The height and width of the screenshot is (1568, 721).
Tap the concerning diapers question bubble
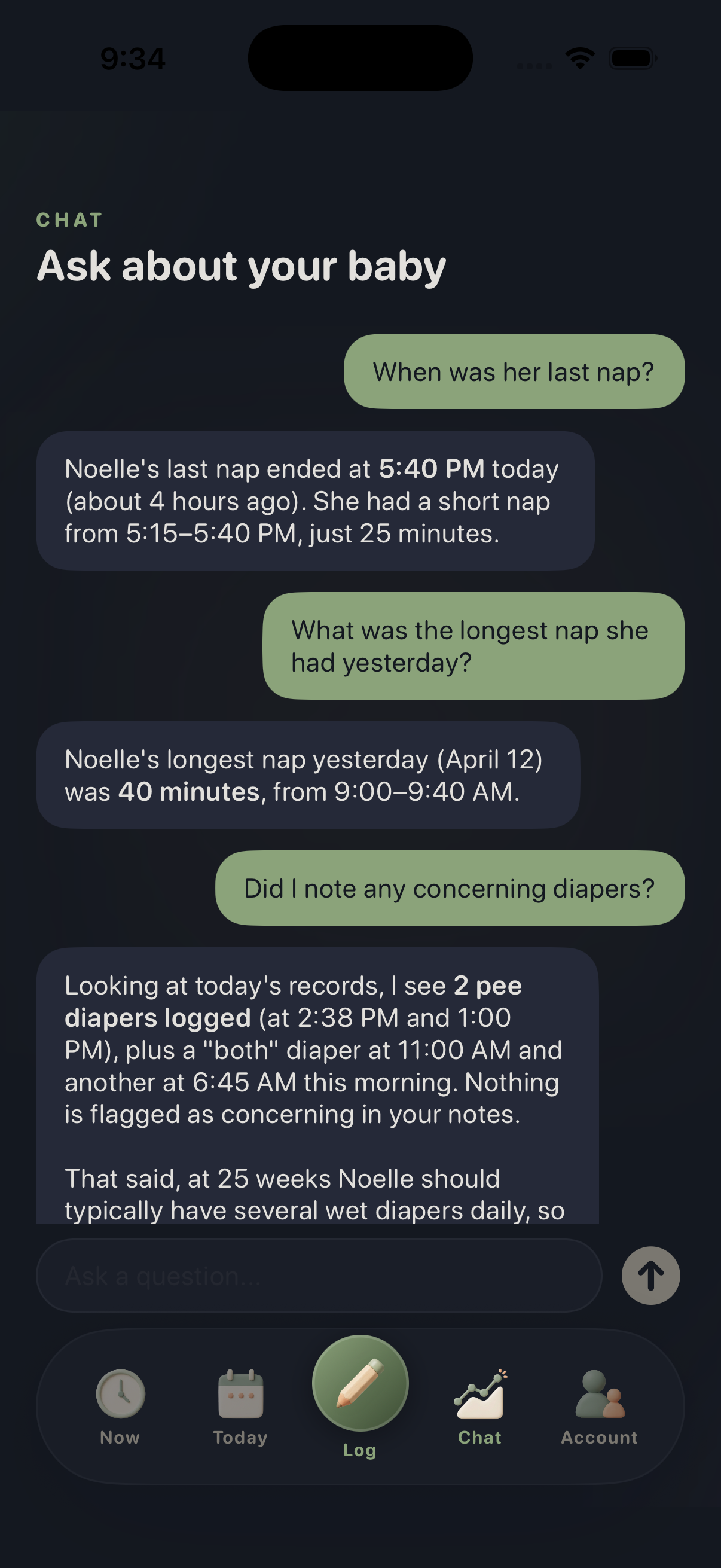click(449, 888)
